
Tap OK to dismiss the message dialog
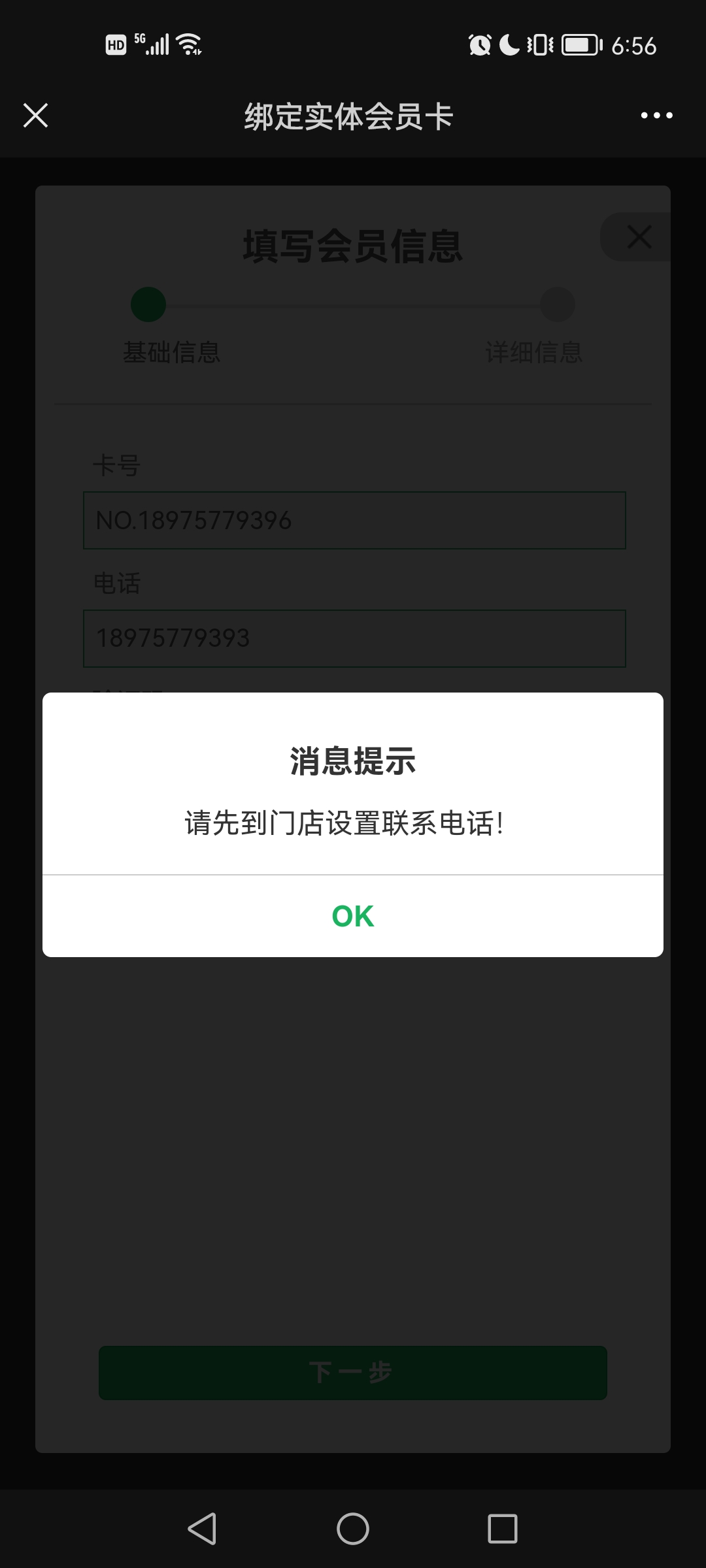point(353,916)
